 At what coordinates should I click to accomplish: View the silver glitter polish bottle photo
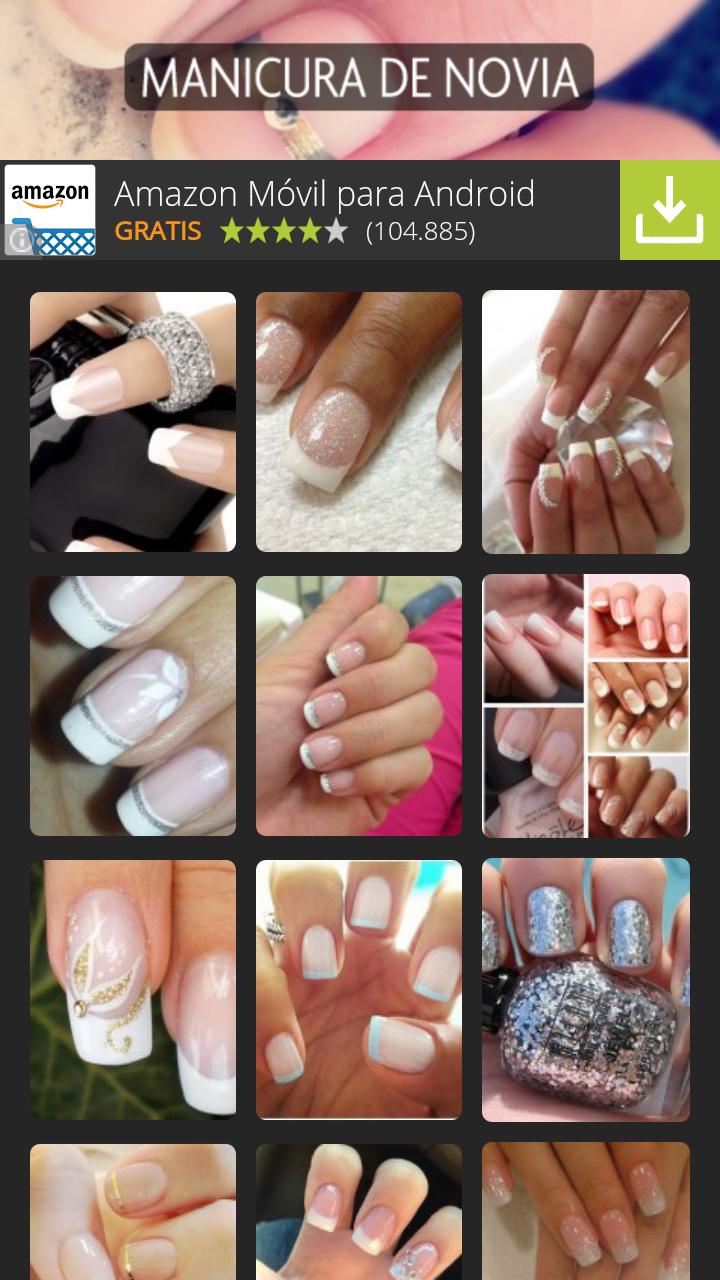[x=586, y=989]
